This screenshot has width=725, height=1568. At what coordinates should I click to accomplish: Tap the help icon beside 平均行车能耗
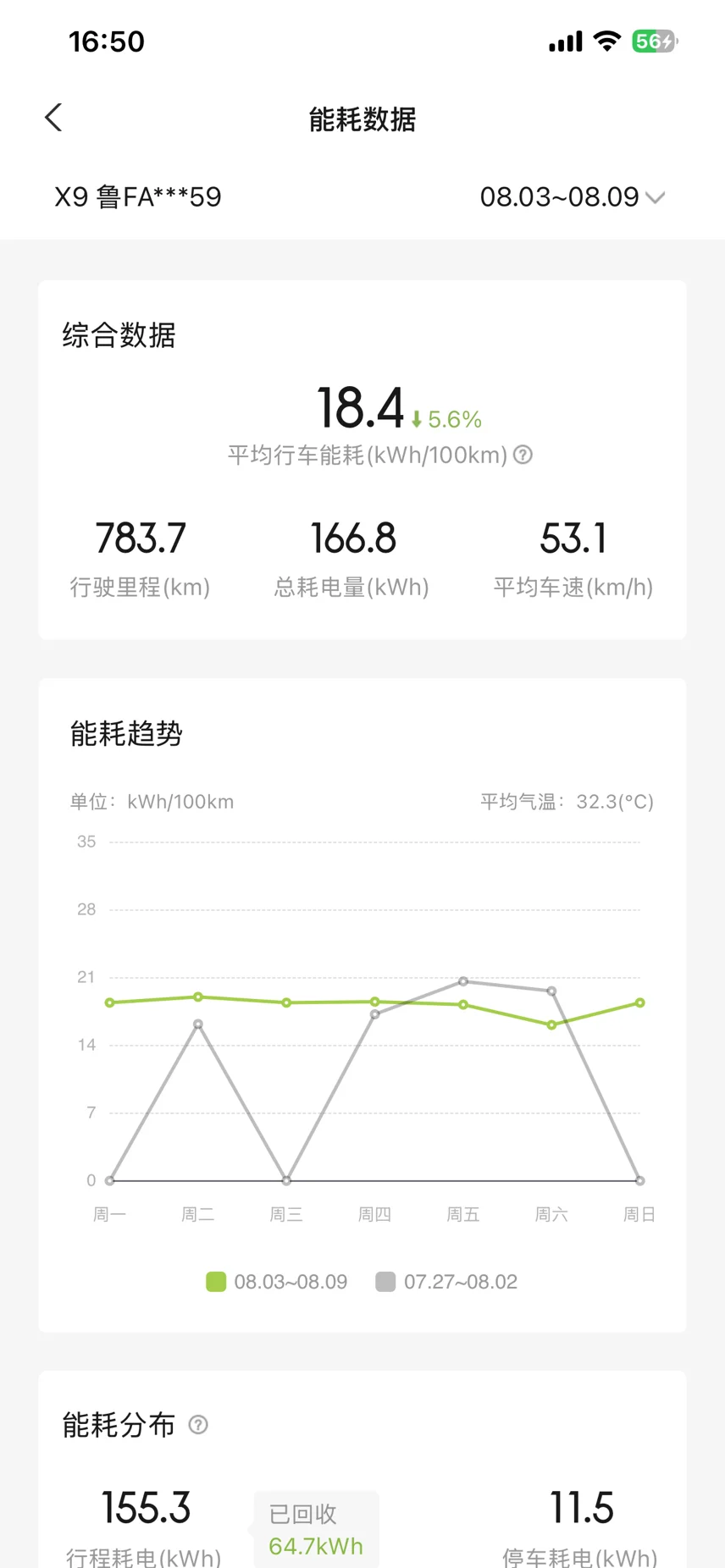[x=523, y=455]
